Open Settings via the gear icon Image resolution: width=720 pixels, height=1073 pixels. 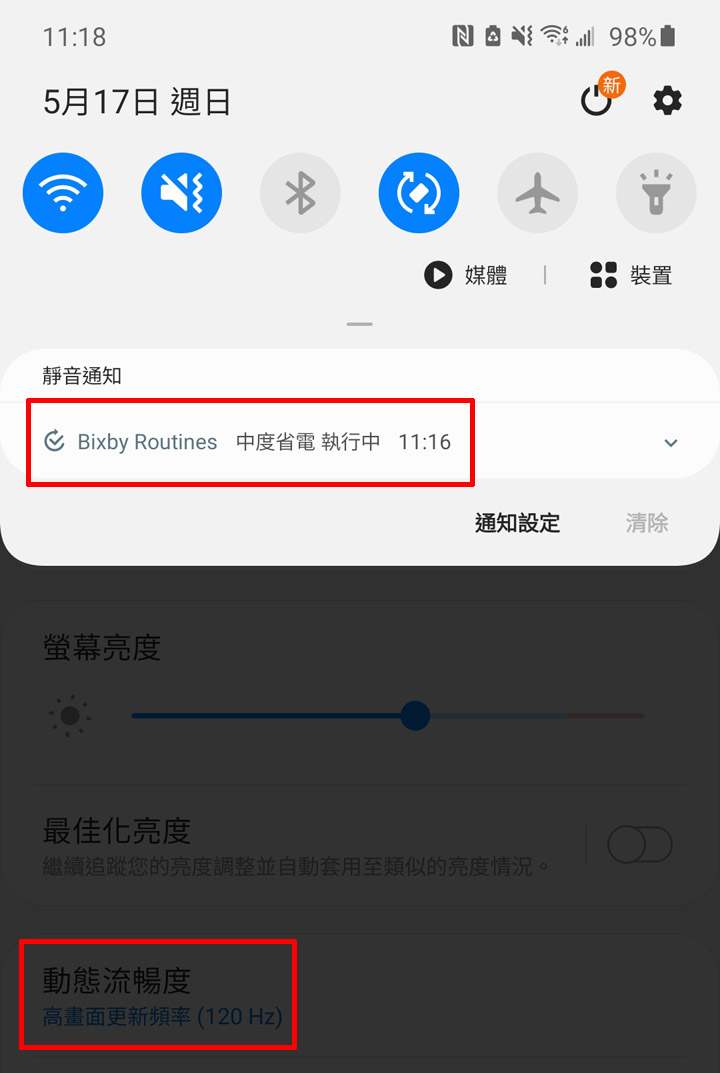tap(667, 100)
